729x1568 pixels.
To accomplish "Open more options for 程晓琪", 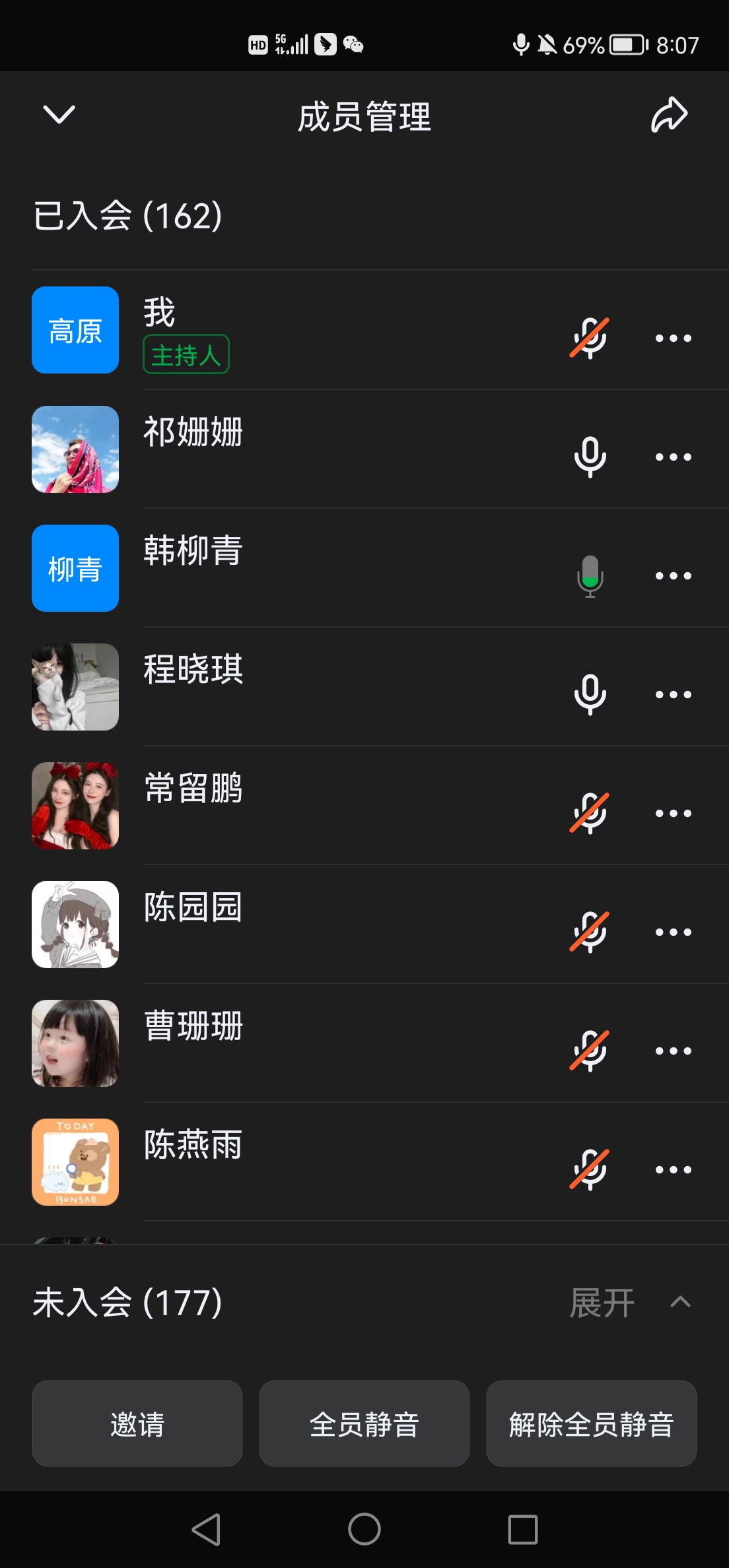I will pos(673,694).
